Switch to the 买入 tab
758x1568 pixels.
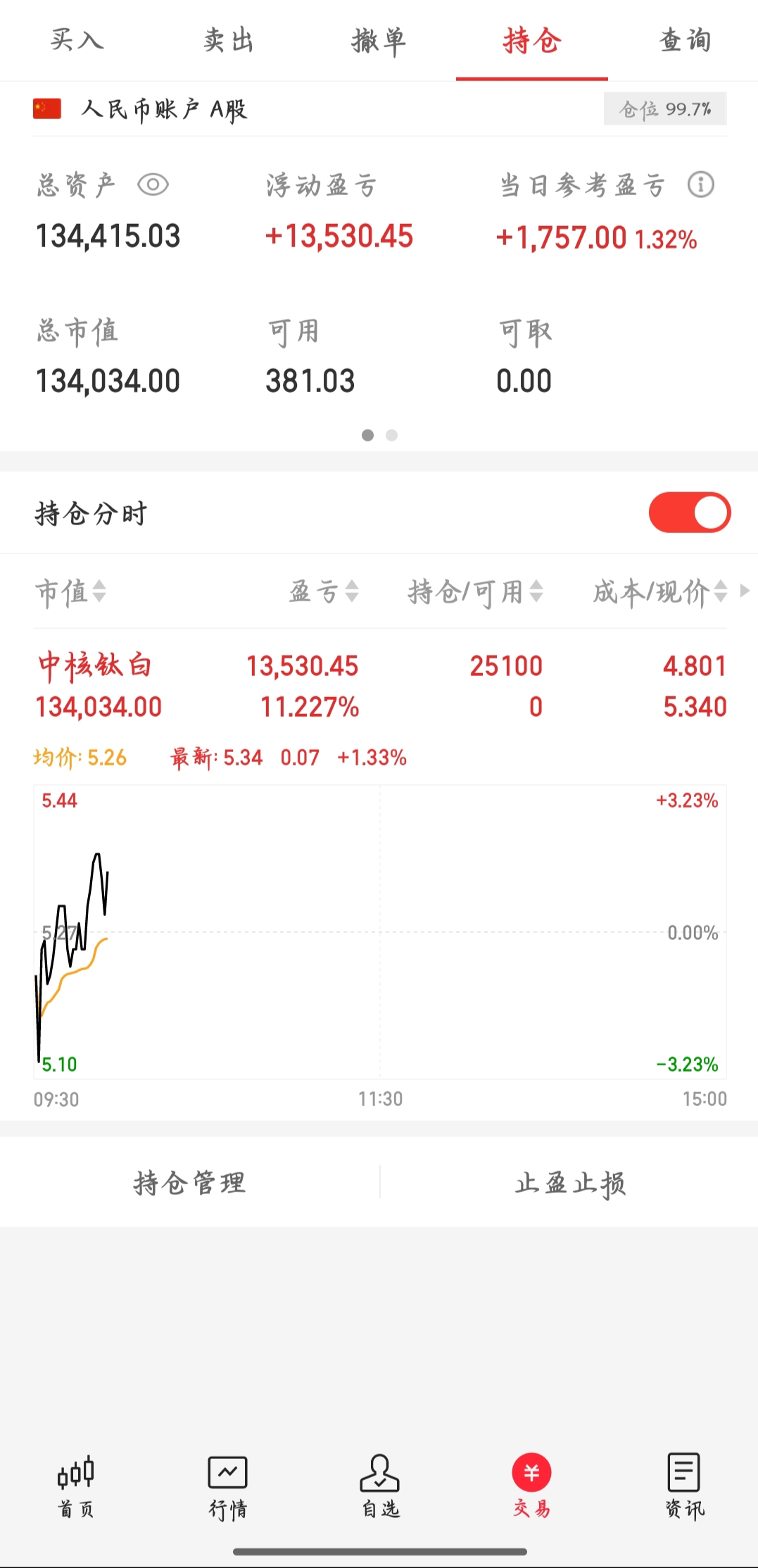(x=77, y=40)
